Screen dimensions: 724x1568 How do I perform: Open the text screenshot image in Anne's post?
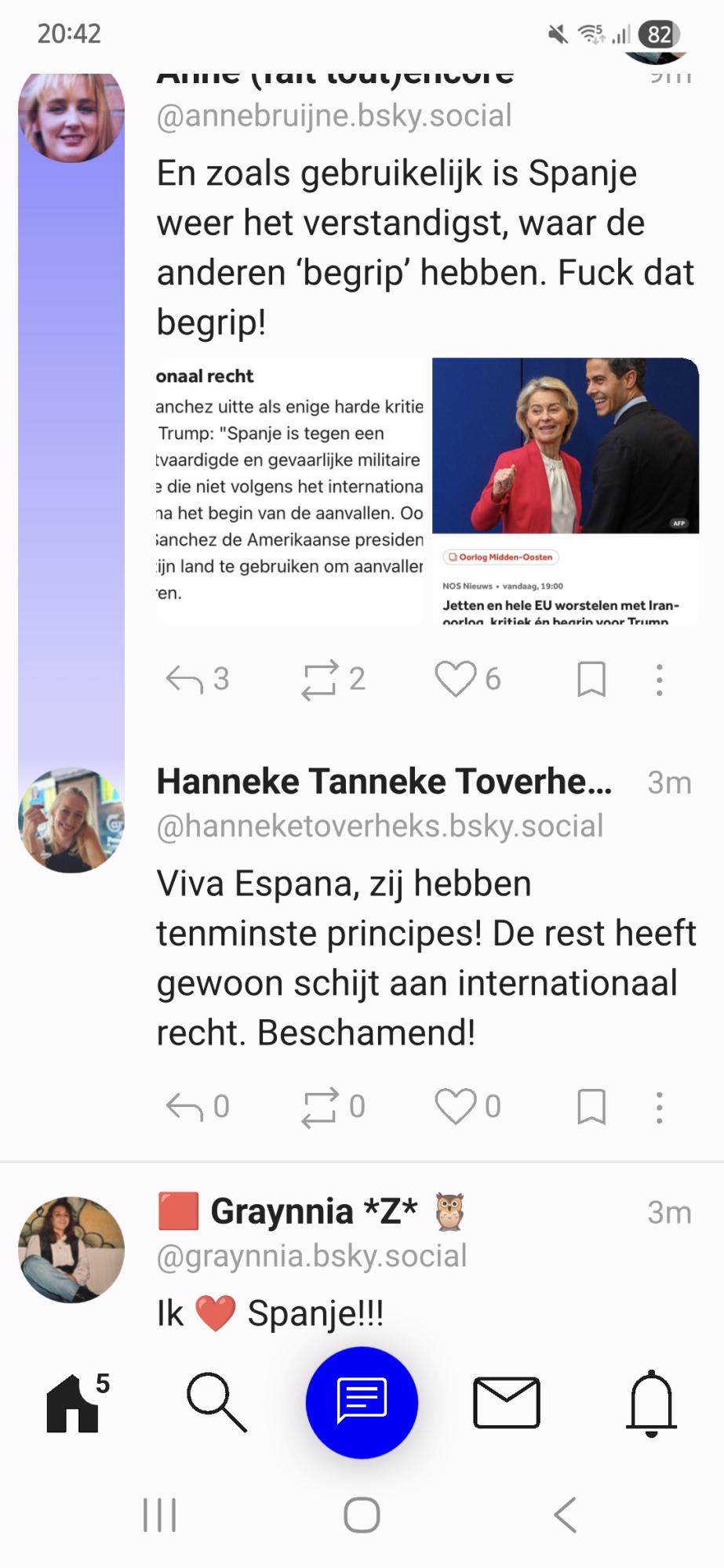(289, 491)
